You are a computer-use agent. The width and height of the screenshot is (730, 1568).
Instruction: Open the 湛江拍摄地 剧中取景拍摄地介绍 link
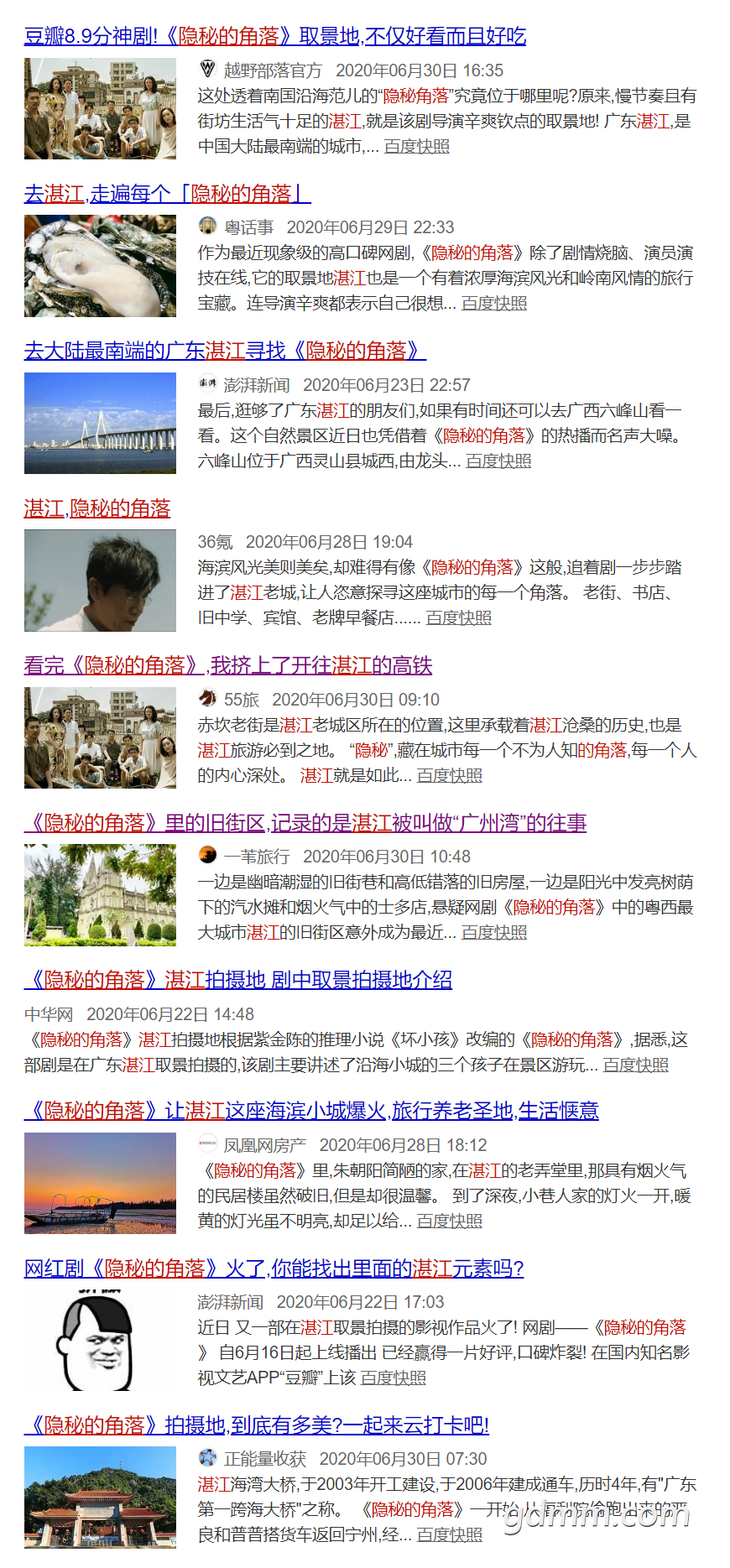tap(238, 980)
